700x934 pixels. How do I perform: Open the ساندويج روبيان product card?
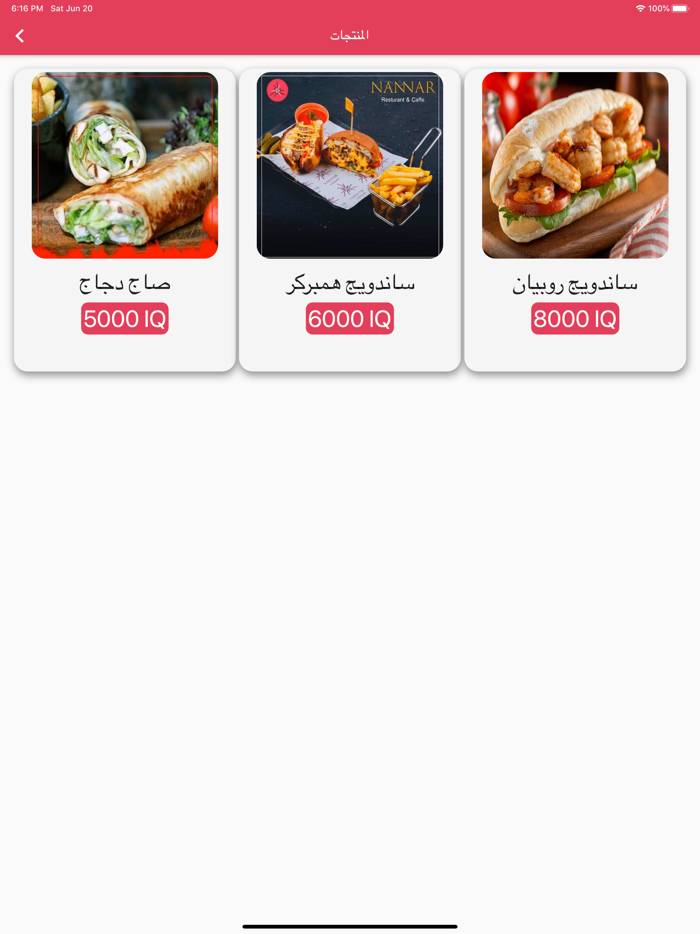click(x=575, y=220)
